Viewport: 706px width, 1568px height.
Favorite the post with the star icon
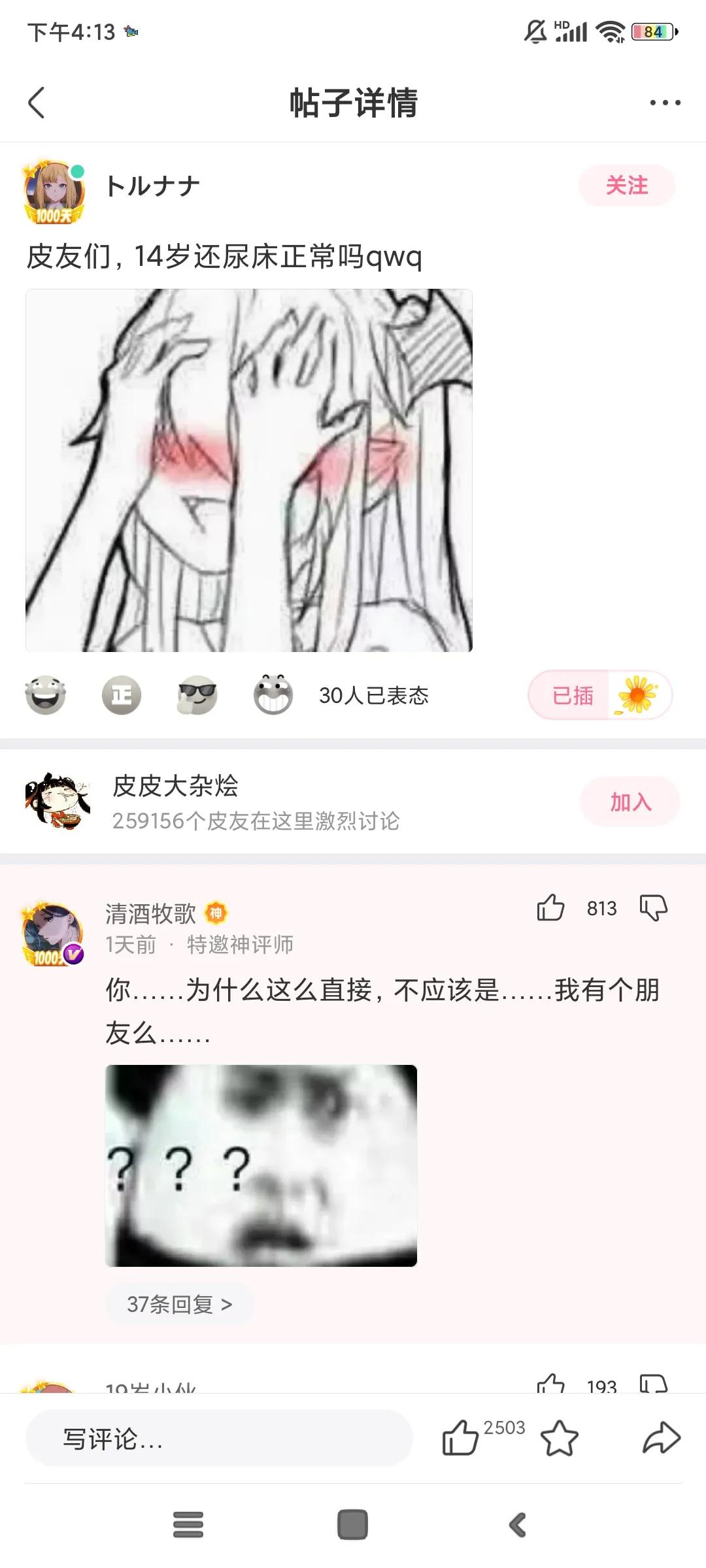click(560, 1438)
